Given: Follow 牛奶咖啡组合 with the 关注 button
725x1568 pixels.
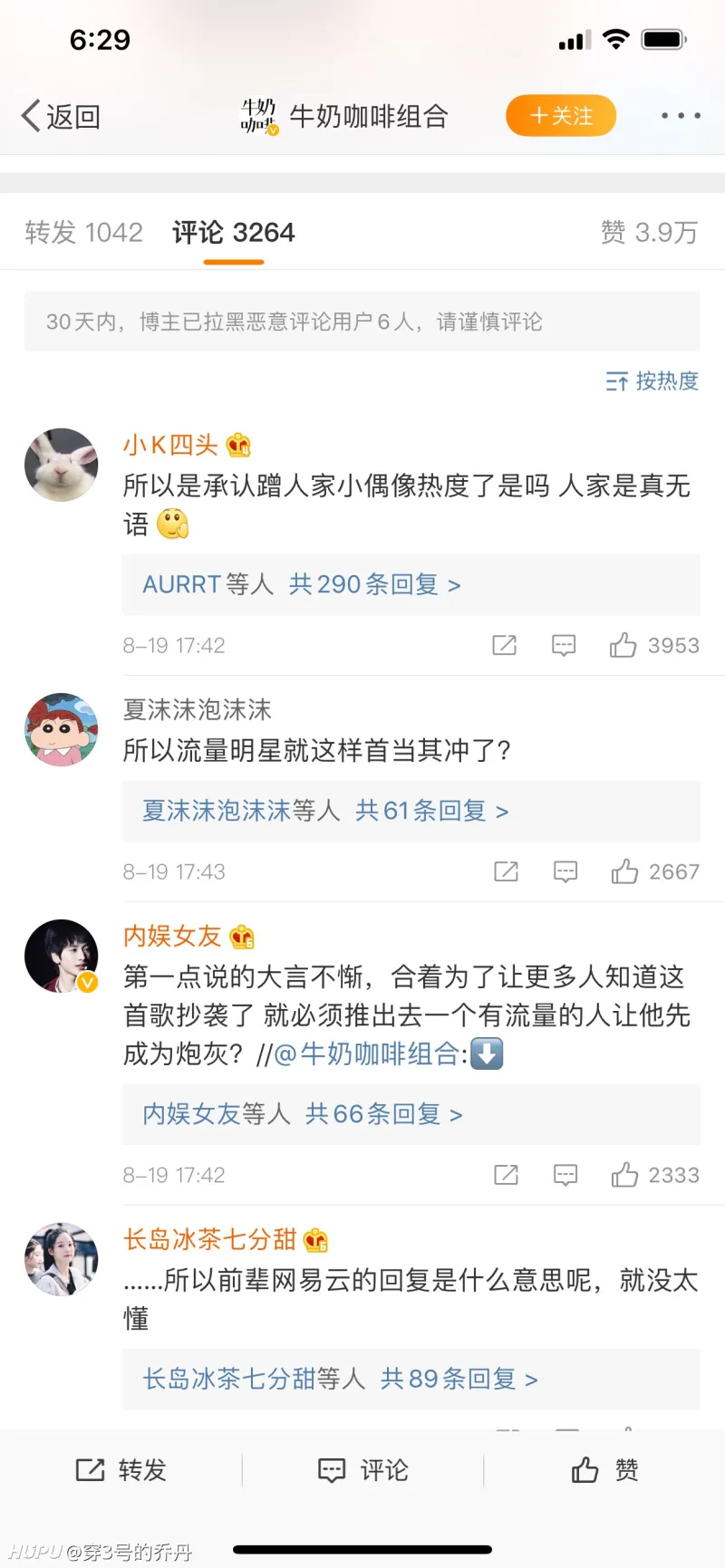Looking at the screenshot, I should [561, 116].
